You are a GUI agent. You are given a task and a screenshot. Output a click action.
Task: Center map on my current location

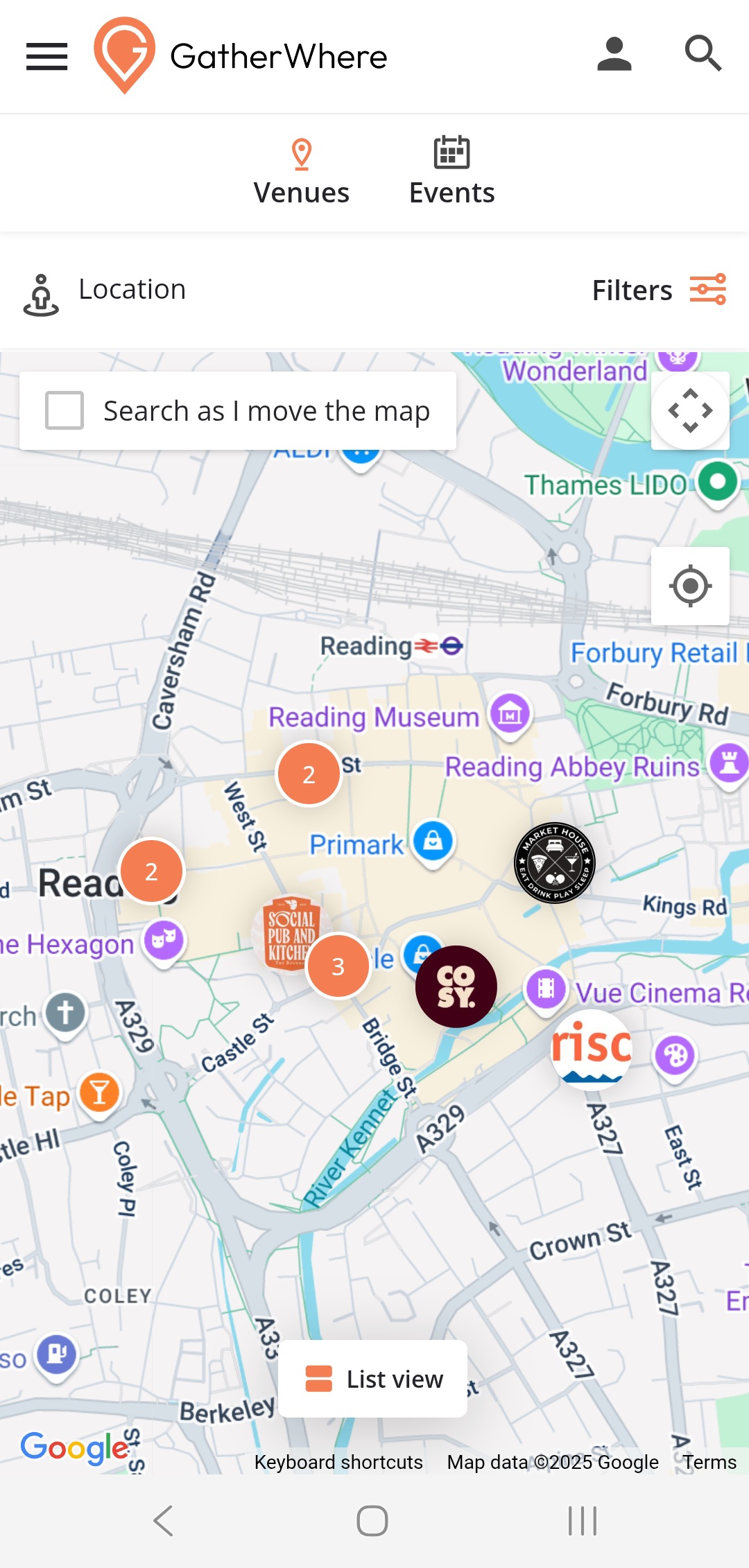(x=690, y=586)
